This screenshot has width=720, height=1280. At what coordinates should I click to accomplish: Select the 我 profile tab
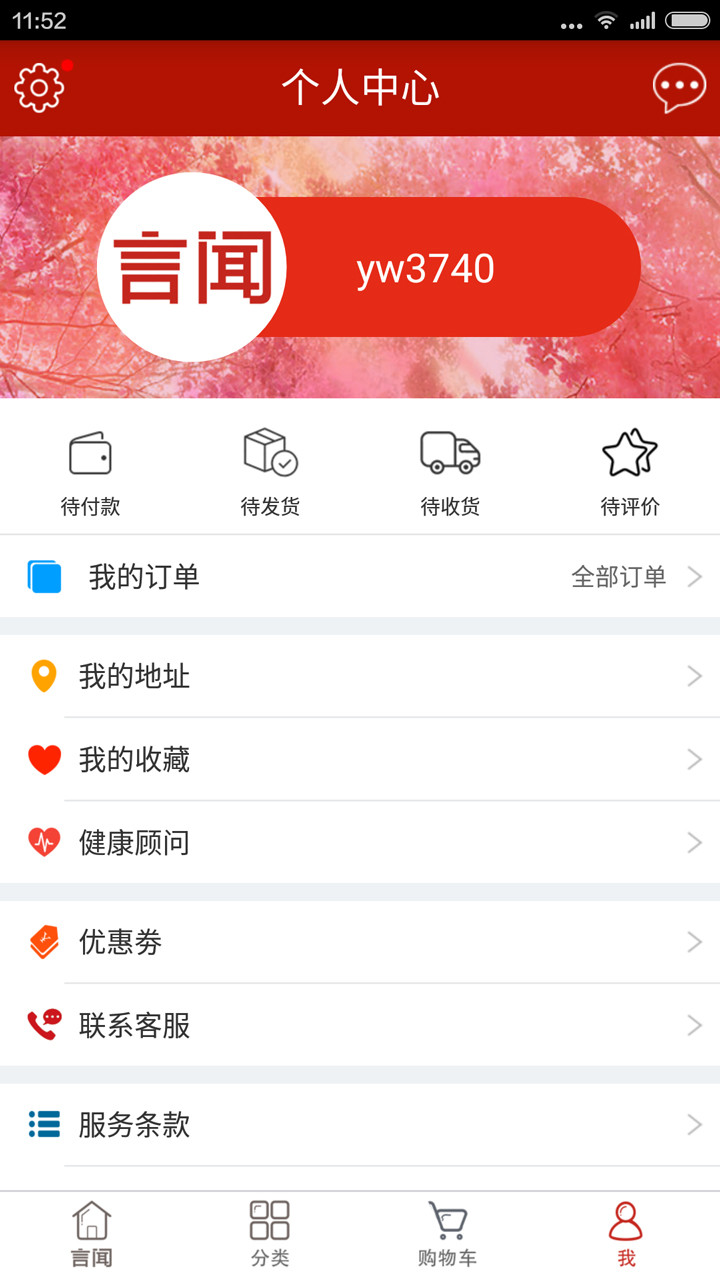pos(626,1236)
